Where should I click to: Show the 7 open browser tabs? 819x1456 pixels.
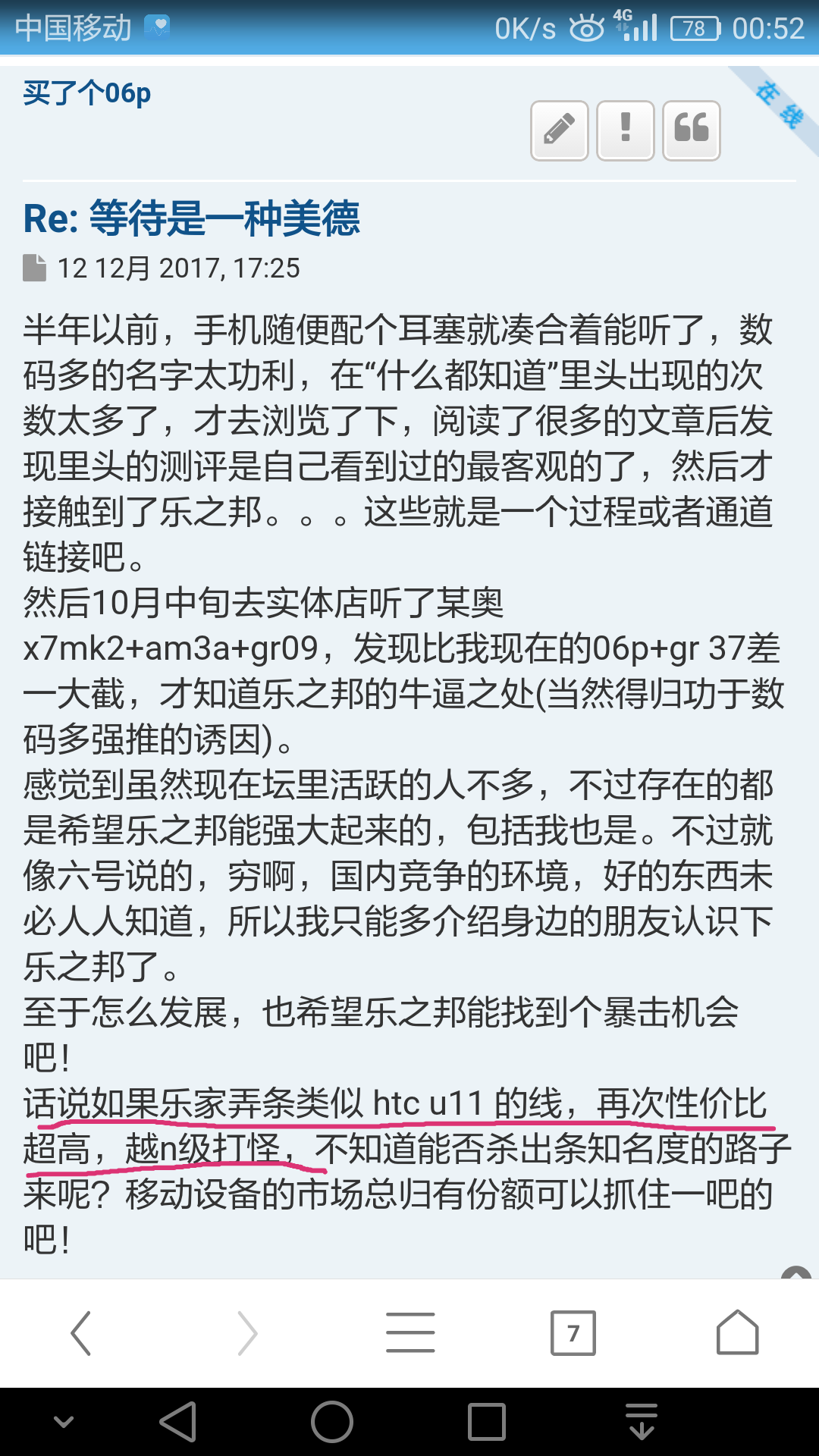[x=573, y=1332]
